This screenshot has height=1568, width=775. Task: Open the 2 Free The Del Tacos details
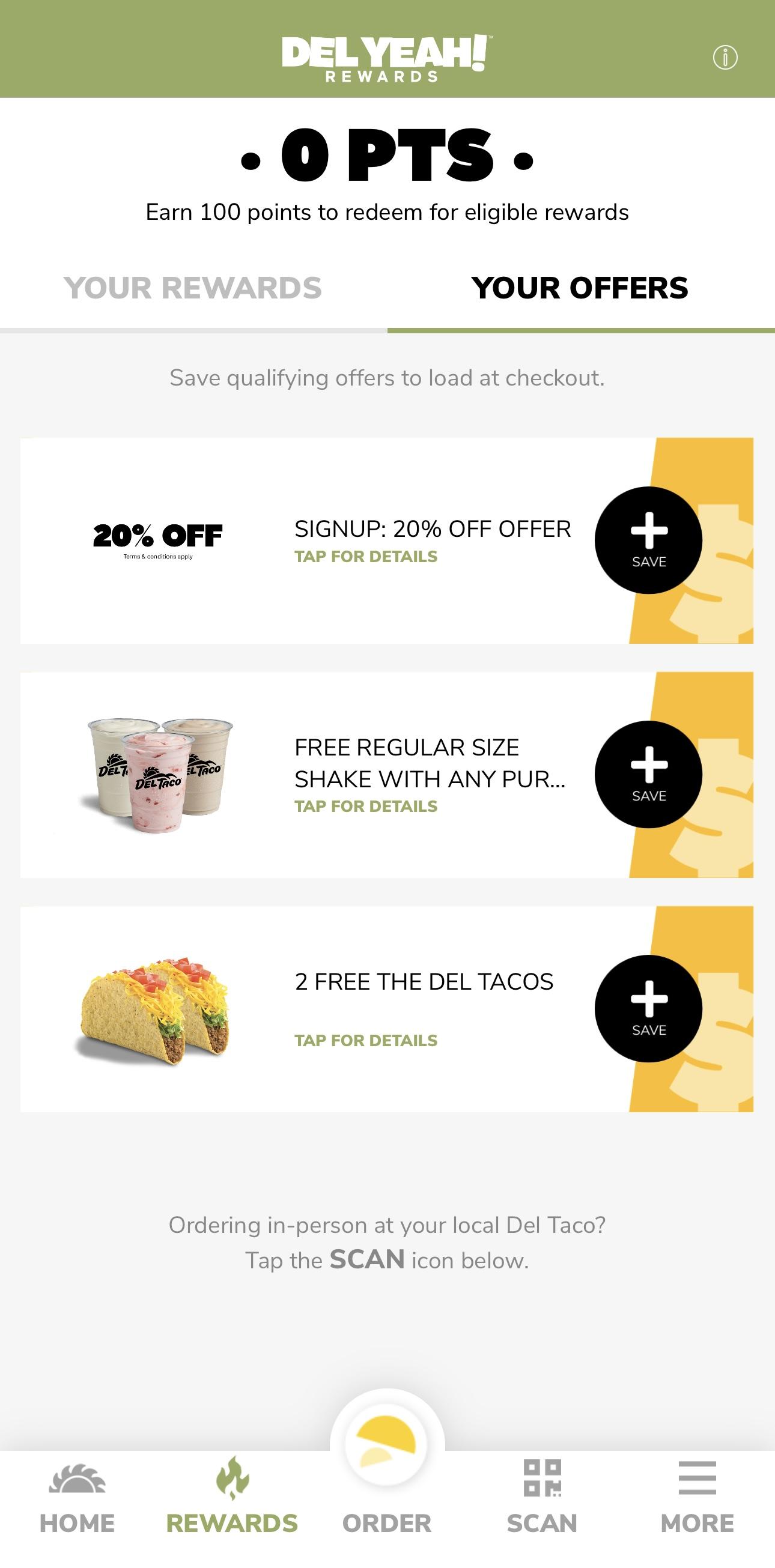point(366,1040)
